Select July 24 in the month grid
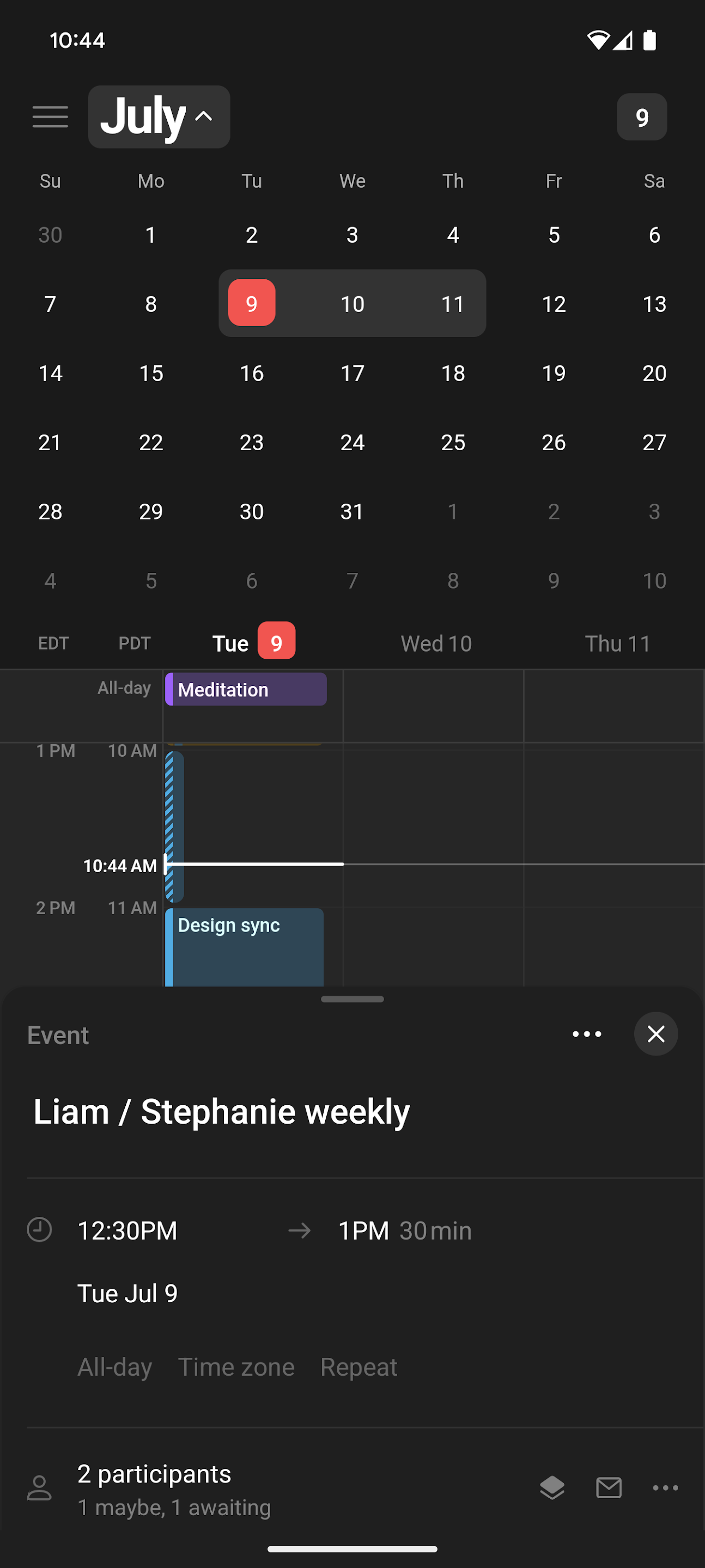Screen dimensions: 705x1568 (x=352, y=443)
